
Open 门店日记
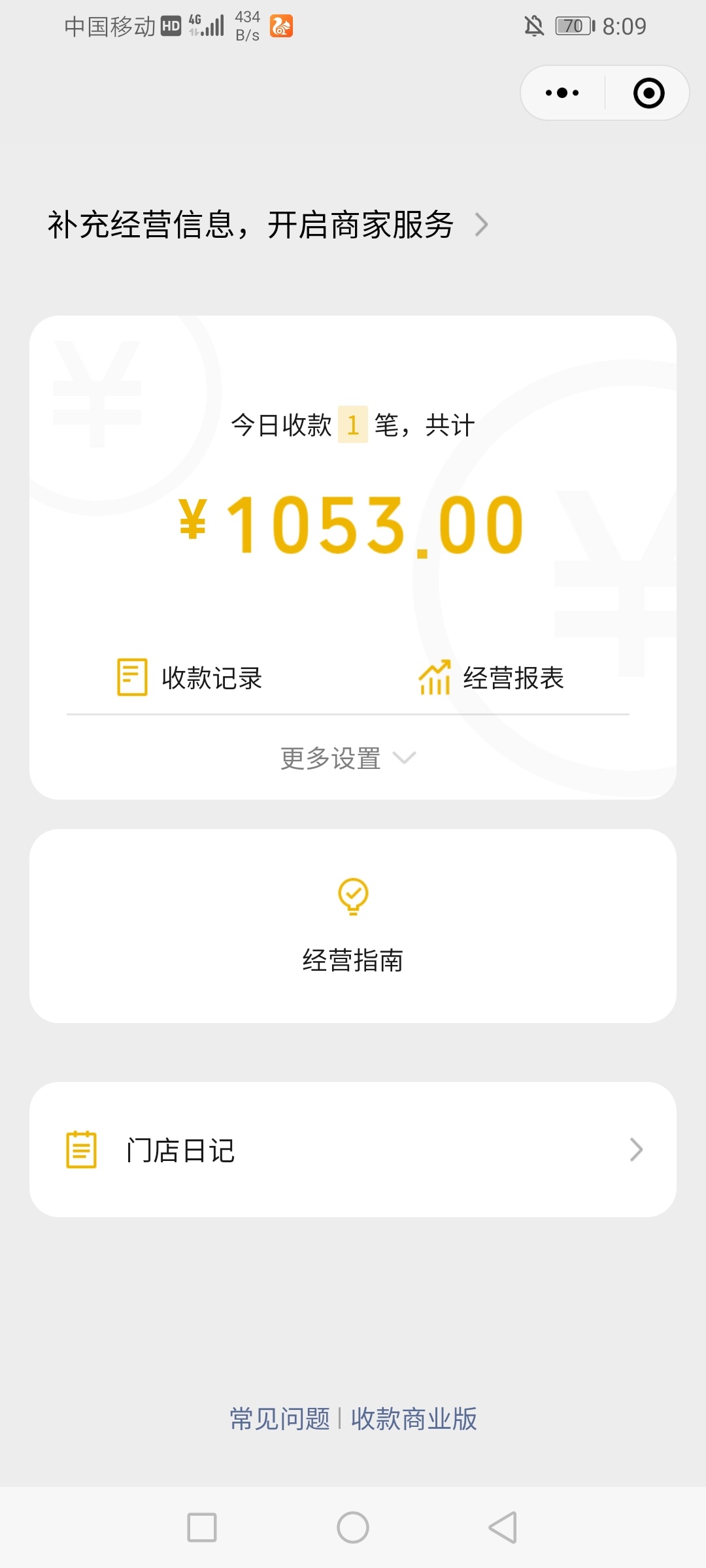[353, 1149]
